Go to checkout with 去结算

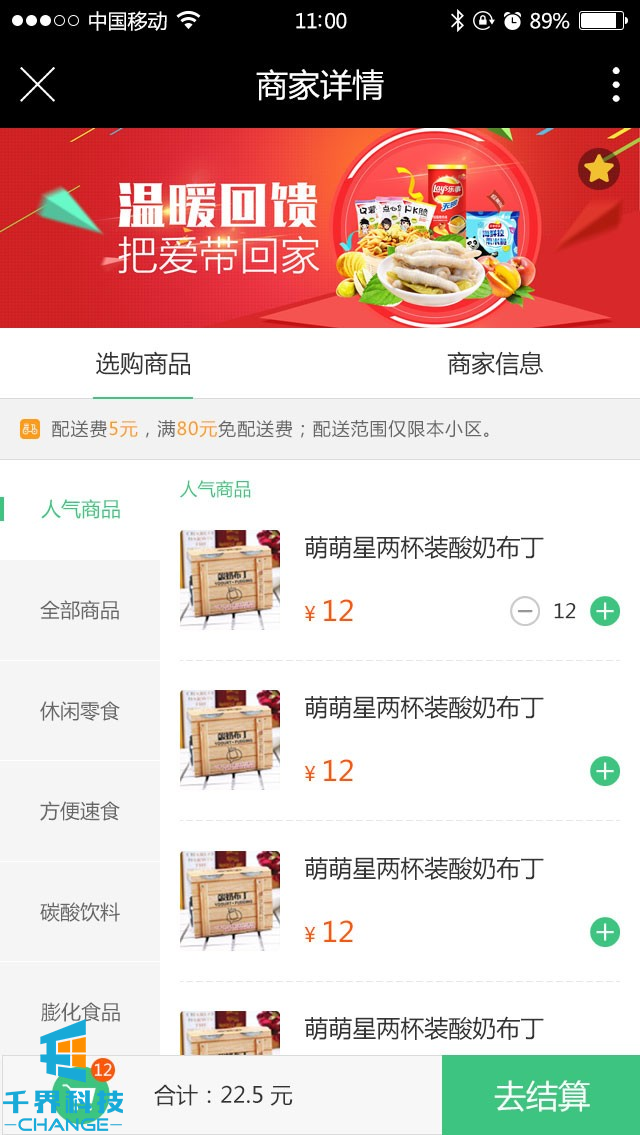pyautogui.click(x=541, y=1096)
